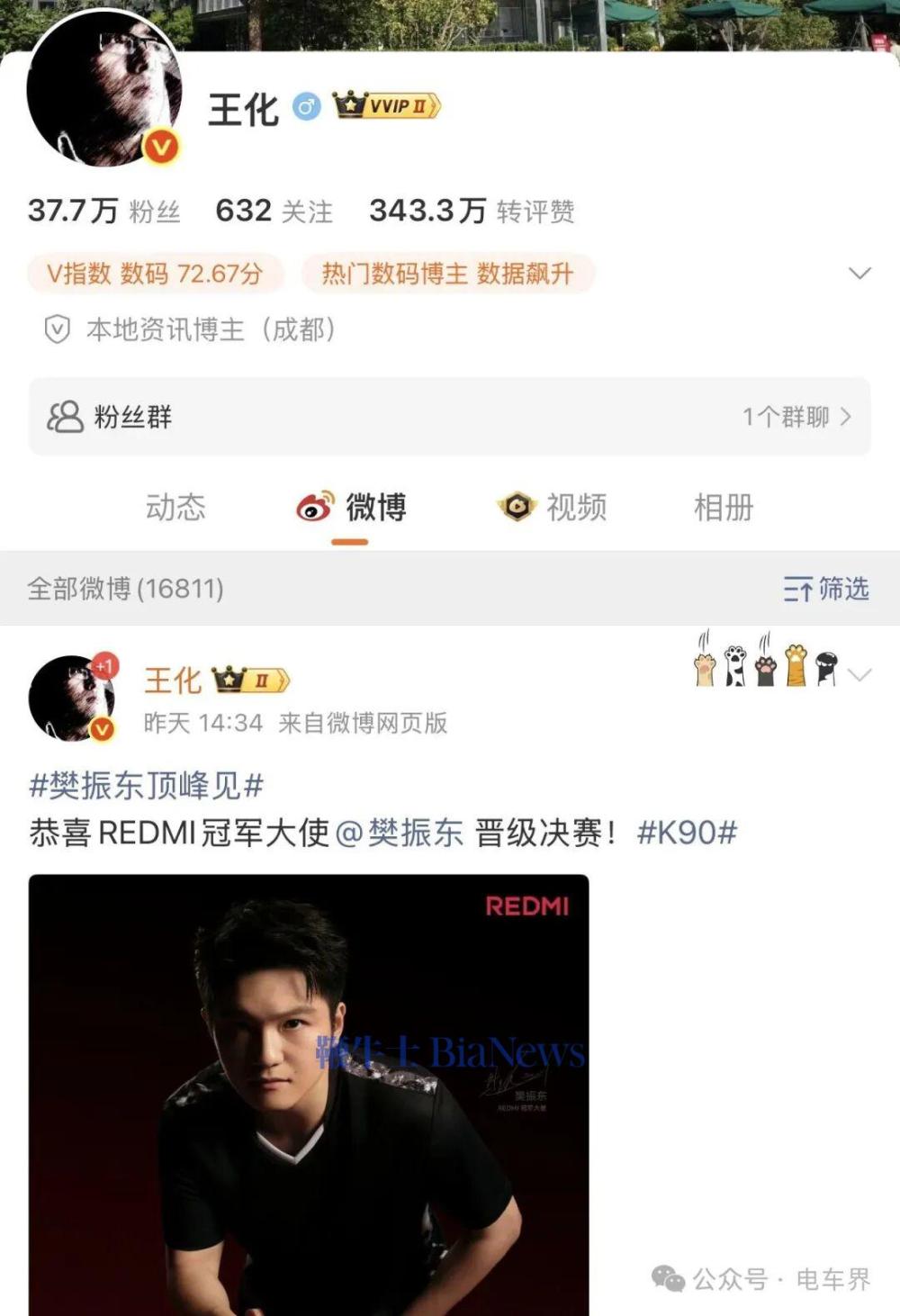
Task: Open the #K90# hashtag topic
Action: [687, 833]
